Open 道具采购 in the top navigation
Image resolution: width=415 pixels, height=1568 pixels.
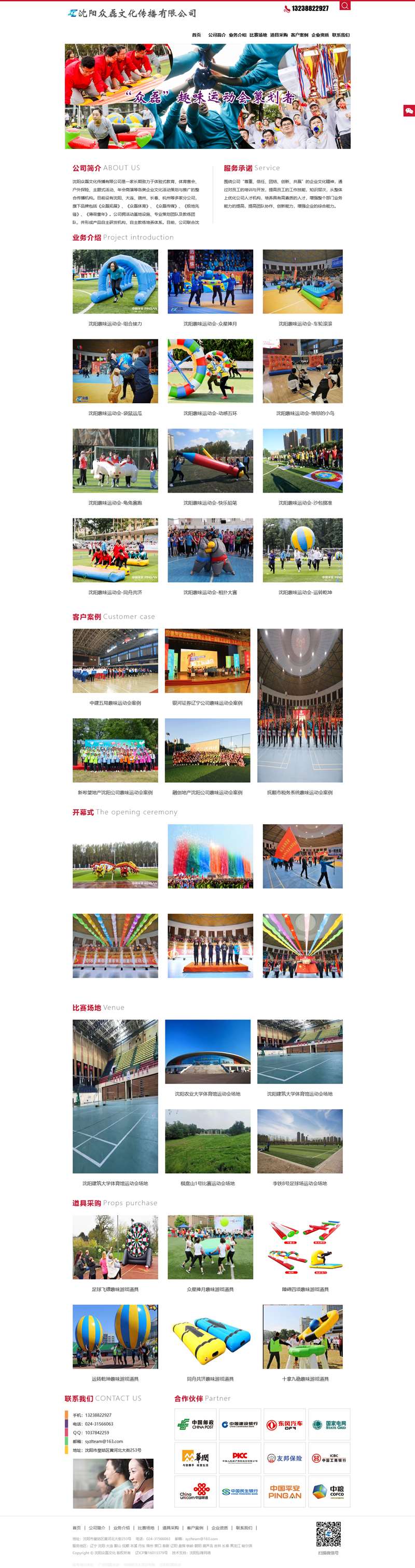[279, 35]
